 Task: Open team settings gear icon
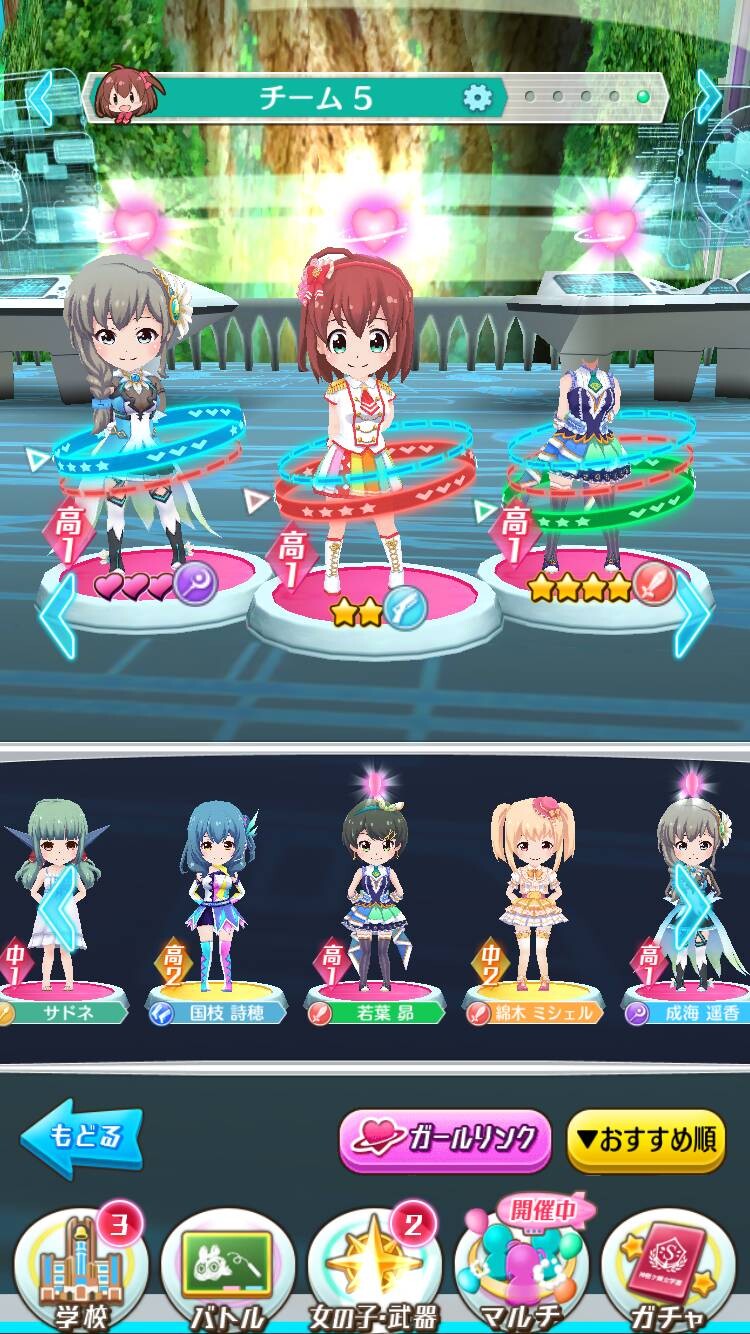(478, 98)
